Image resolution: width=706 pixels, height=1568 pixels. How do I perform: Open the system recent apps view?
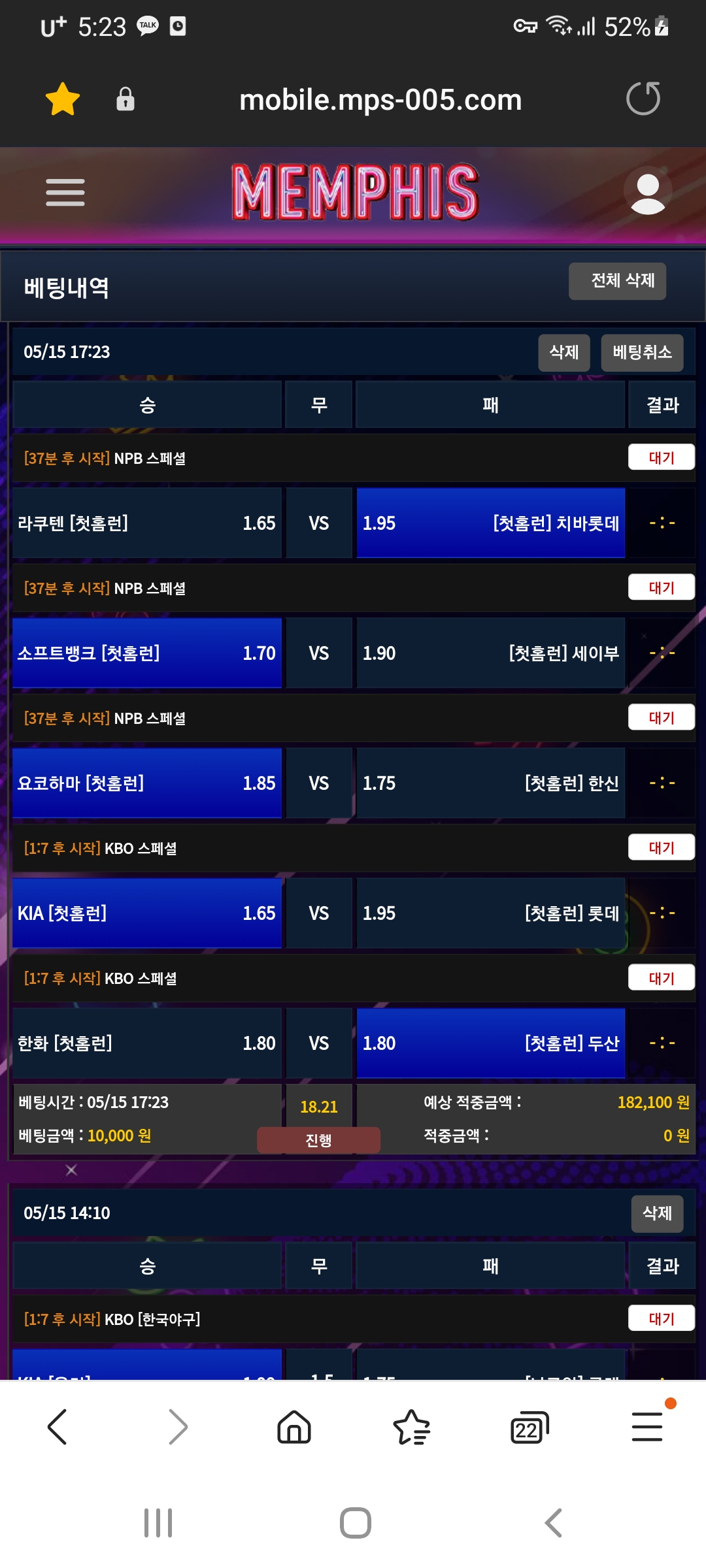point(158,1523)
